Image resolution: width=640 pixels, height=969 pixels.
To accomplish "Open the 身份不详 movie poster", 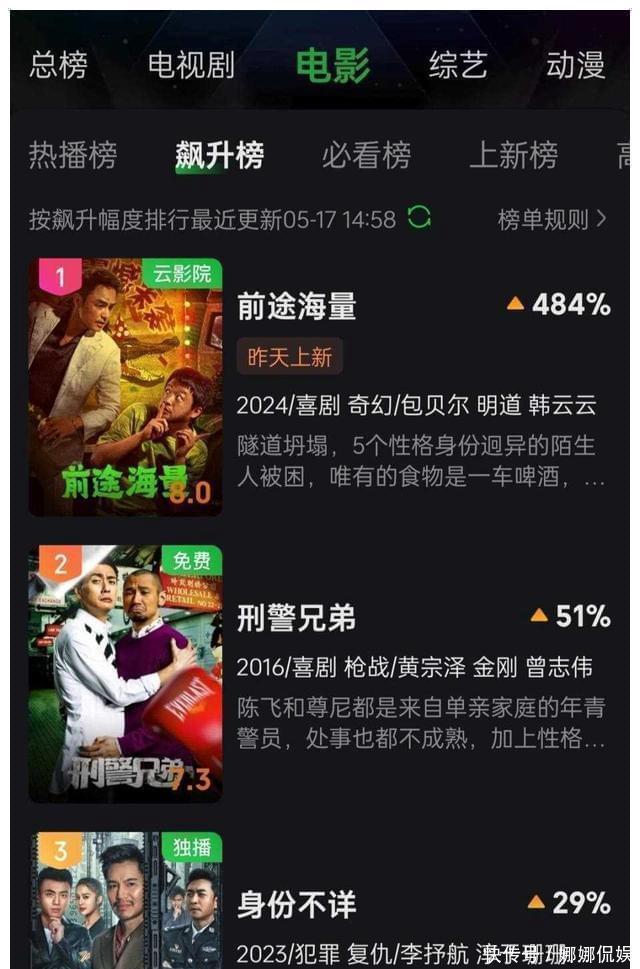I will click(x=125, y=900).
